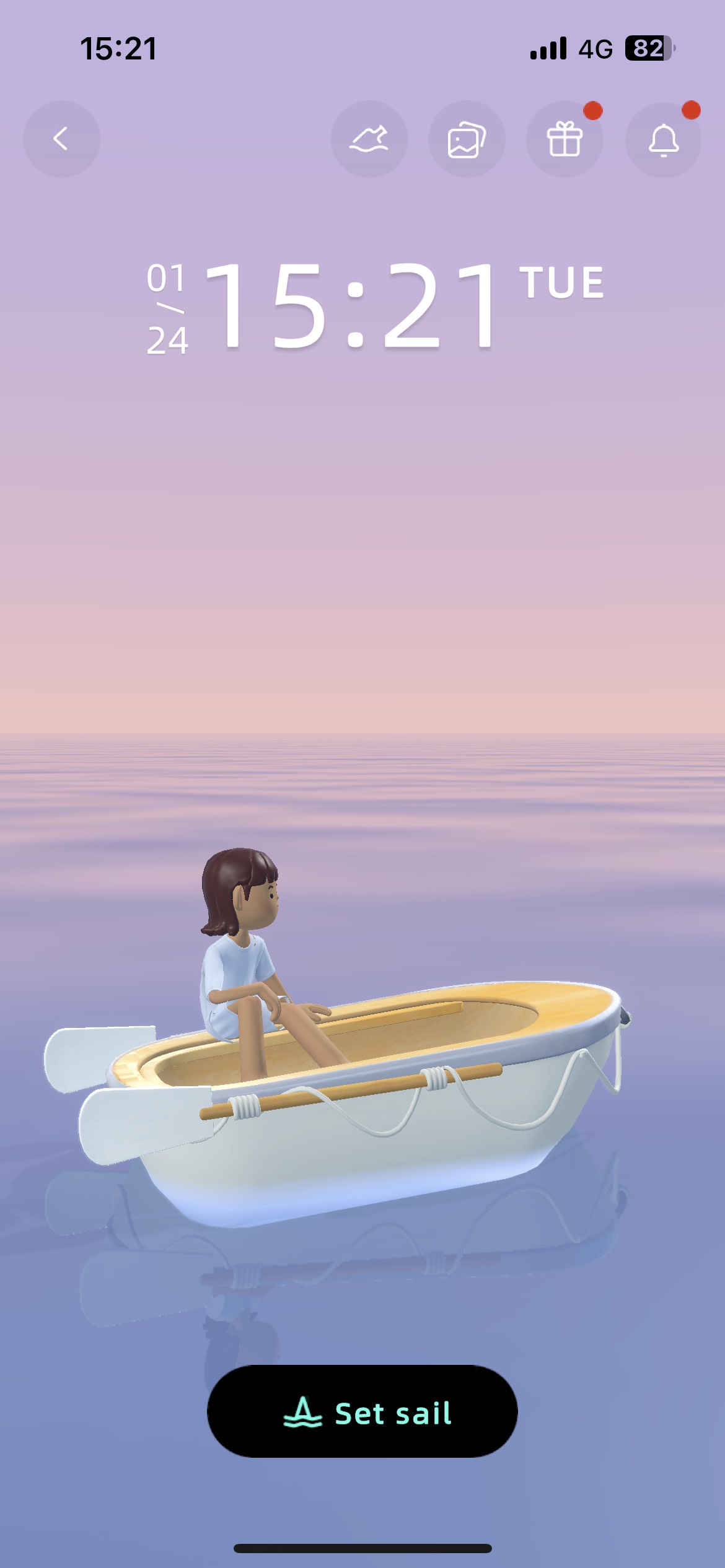Open the gift rewards icon

(x=565, y=139)
